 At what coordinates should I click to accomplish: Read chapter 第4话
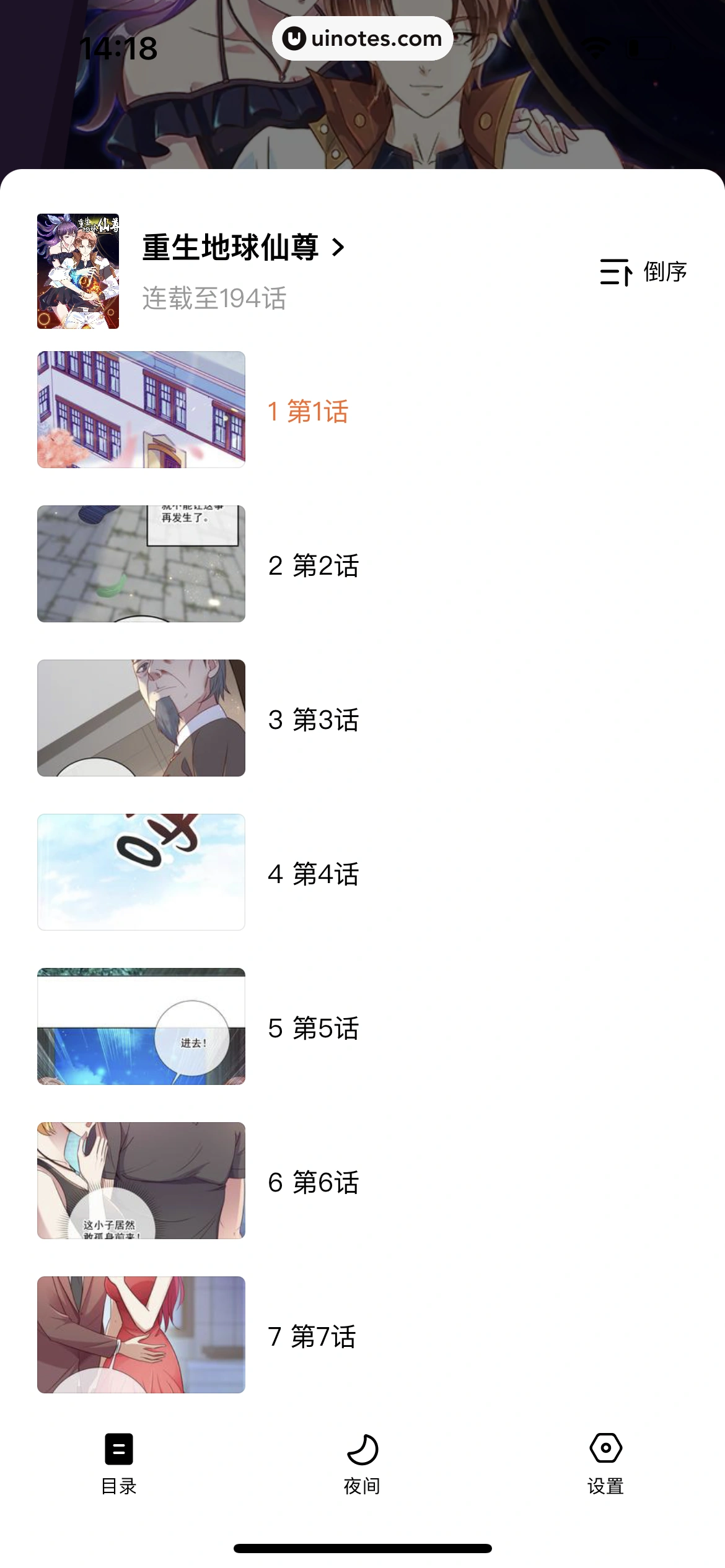(313, 874)
